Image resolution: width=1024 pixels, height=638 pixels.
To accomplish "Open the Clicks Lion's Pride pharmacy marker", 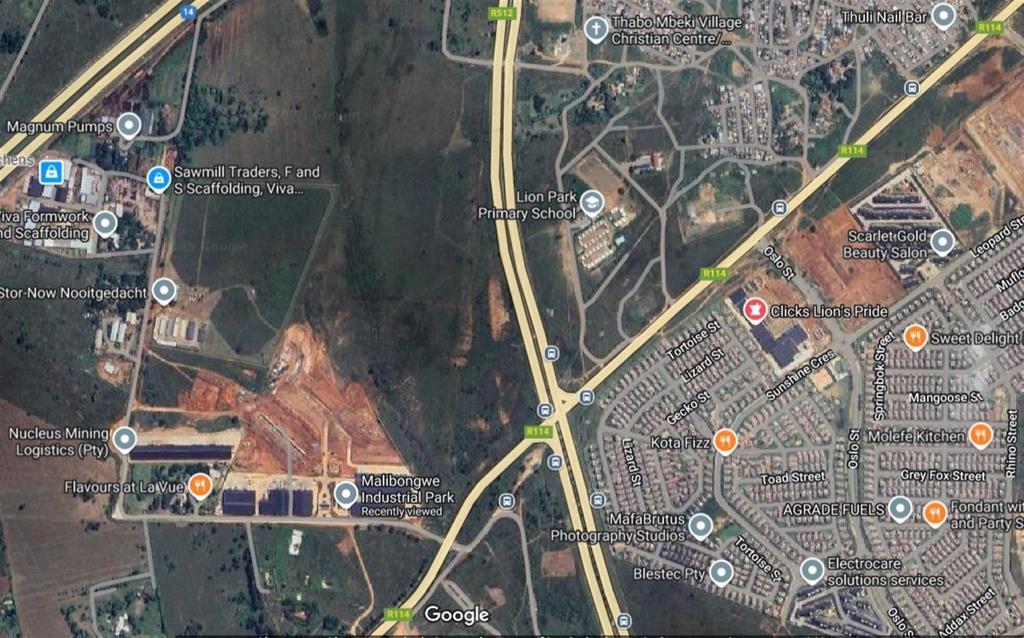I will point(753,311).
